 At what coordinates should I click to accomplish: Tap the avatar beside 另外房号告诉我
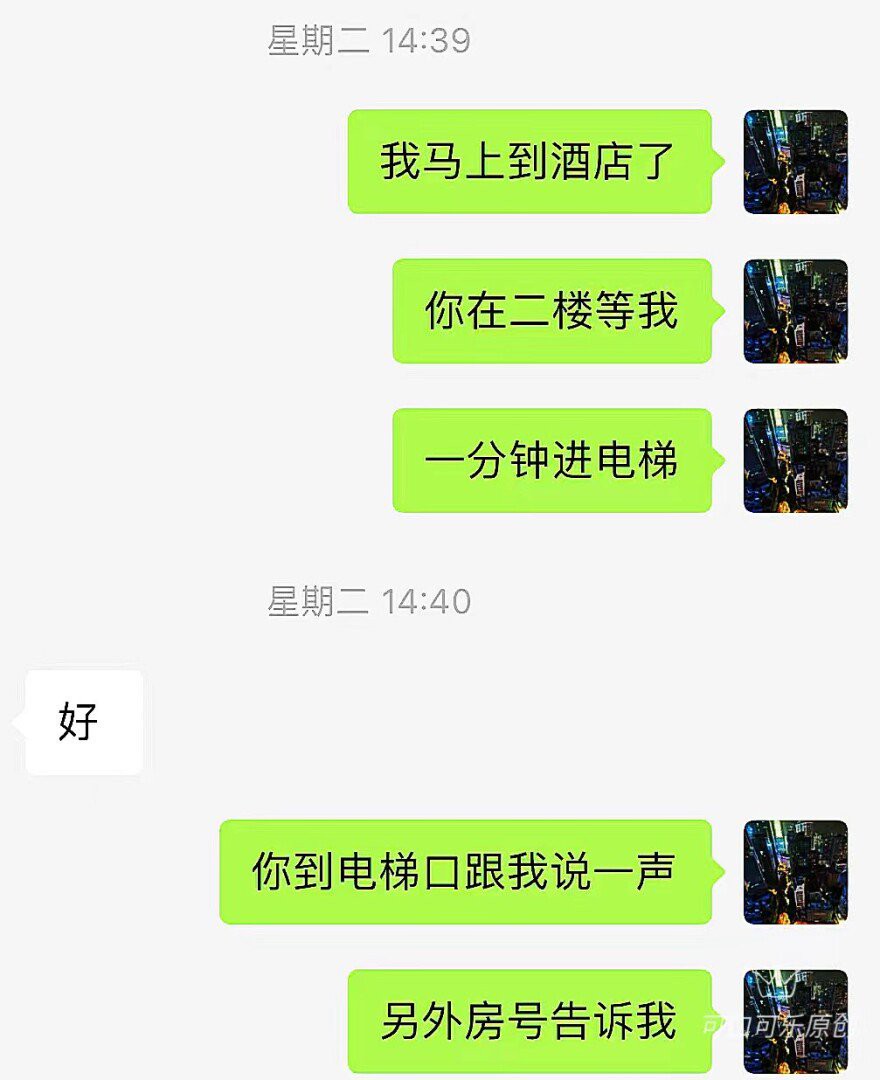point(795,1021)
